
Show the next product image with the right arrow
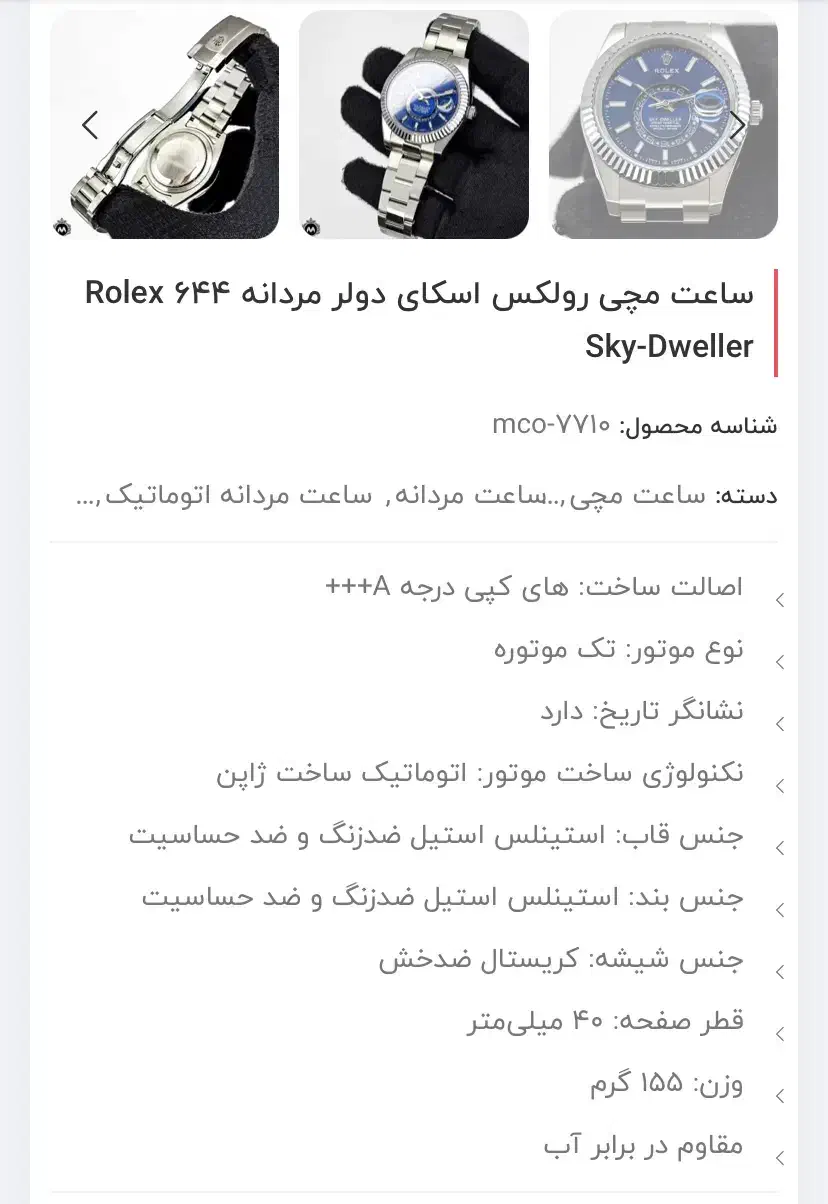(x=737, y=125)
